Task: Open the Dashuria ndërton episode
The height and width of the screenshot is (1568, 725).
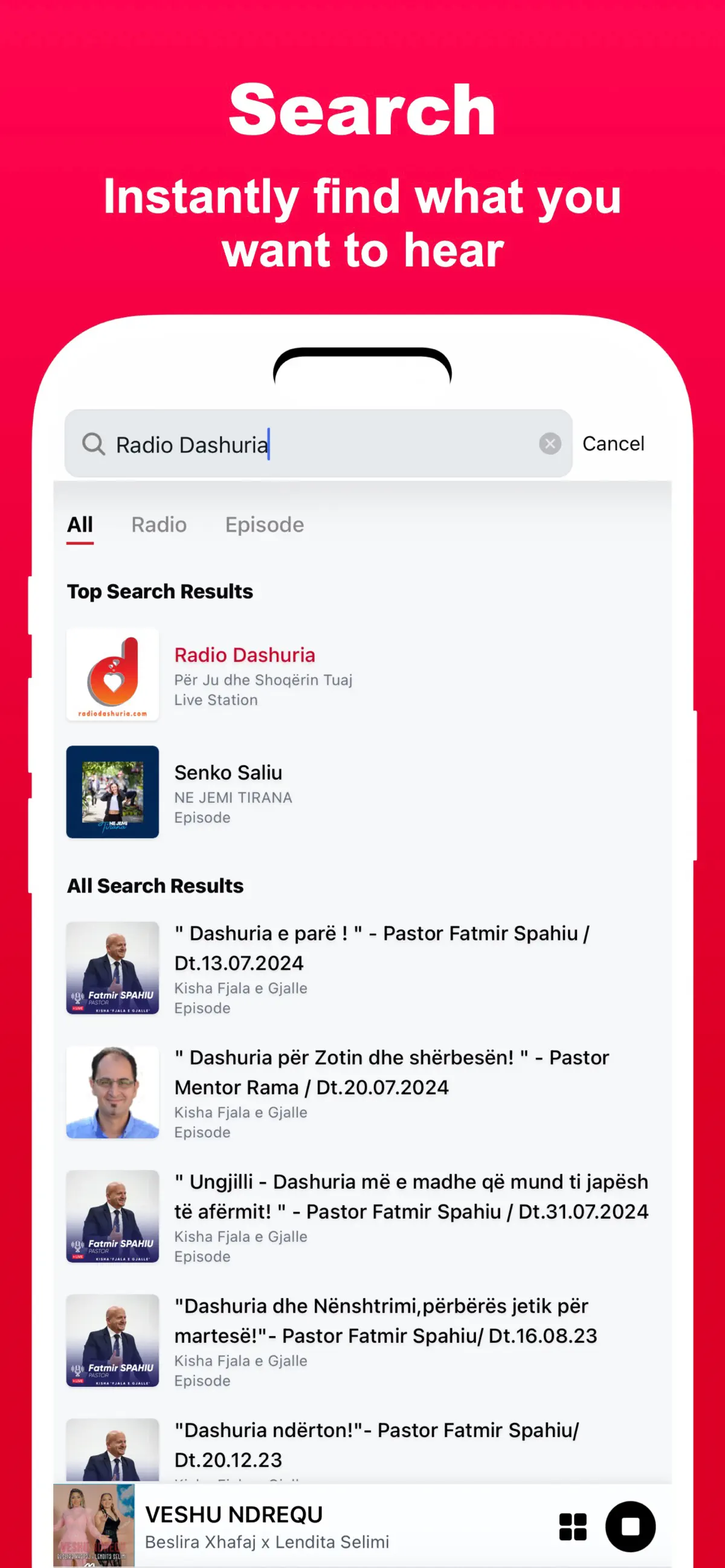Action: (x=377, y=1445)
